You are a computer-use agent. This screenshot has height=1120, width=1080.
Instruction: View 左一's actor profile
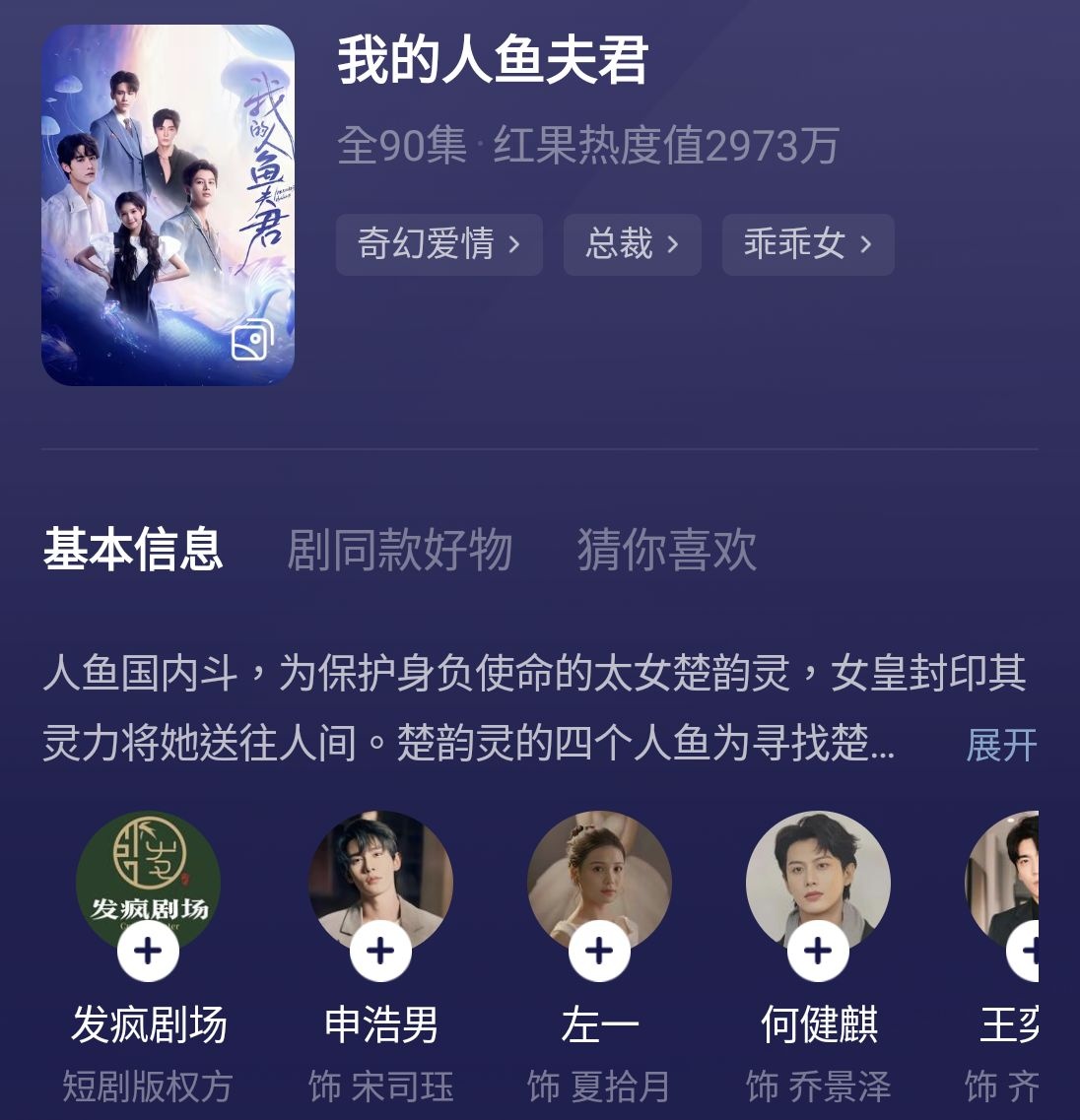599,877
